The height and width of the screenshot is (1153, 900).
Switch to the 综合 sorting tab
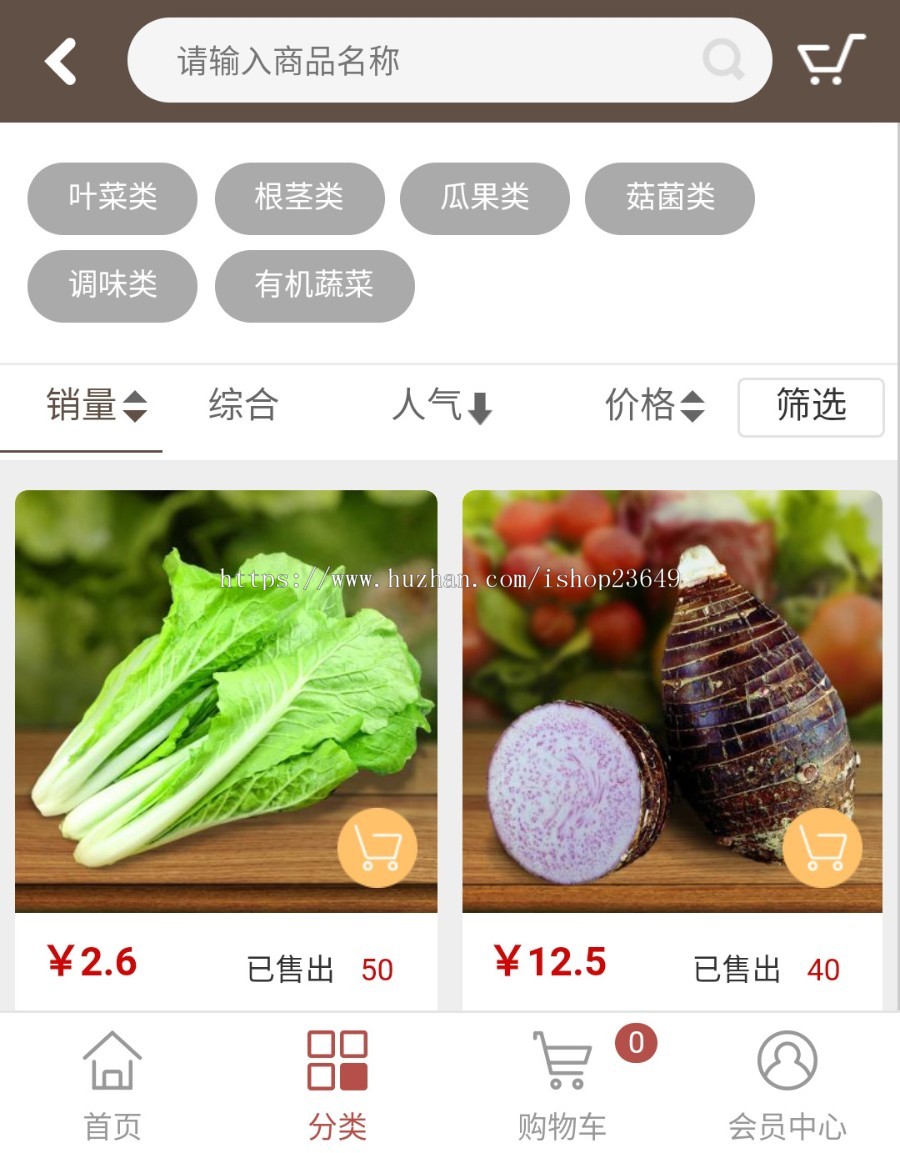click(242, 406)
